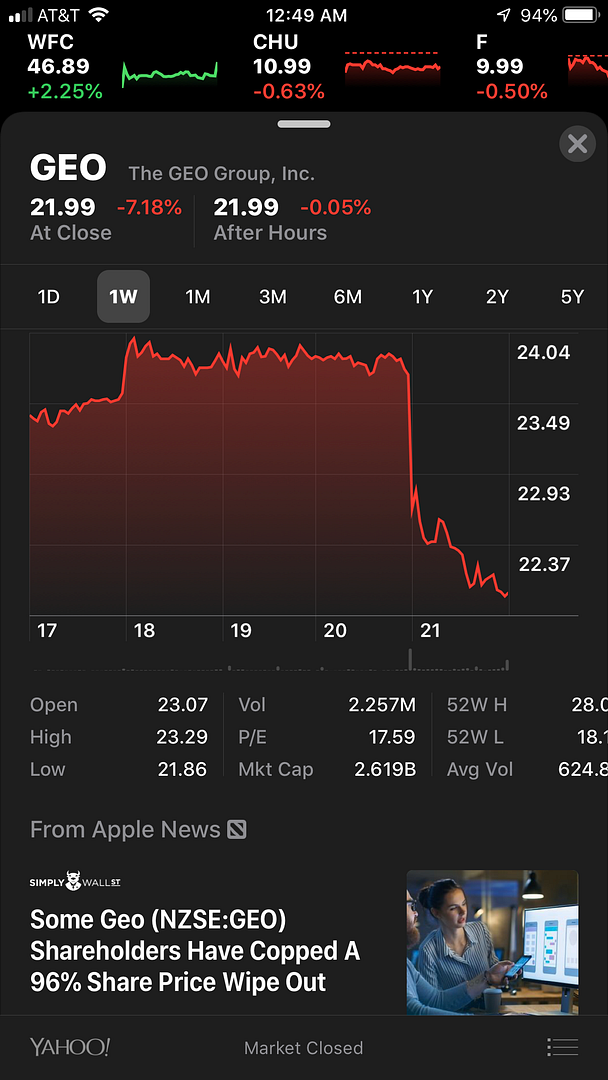Open the Yahoo! link

point(70,1047)
